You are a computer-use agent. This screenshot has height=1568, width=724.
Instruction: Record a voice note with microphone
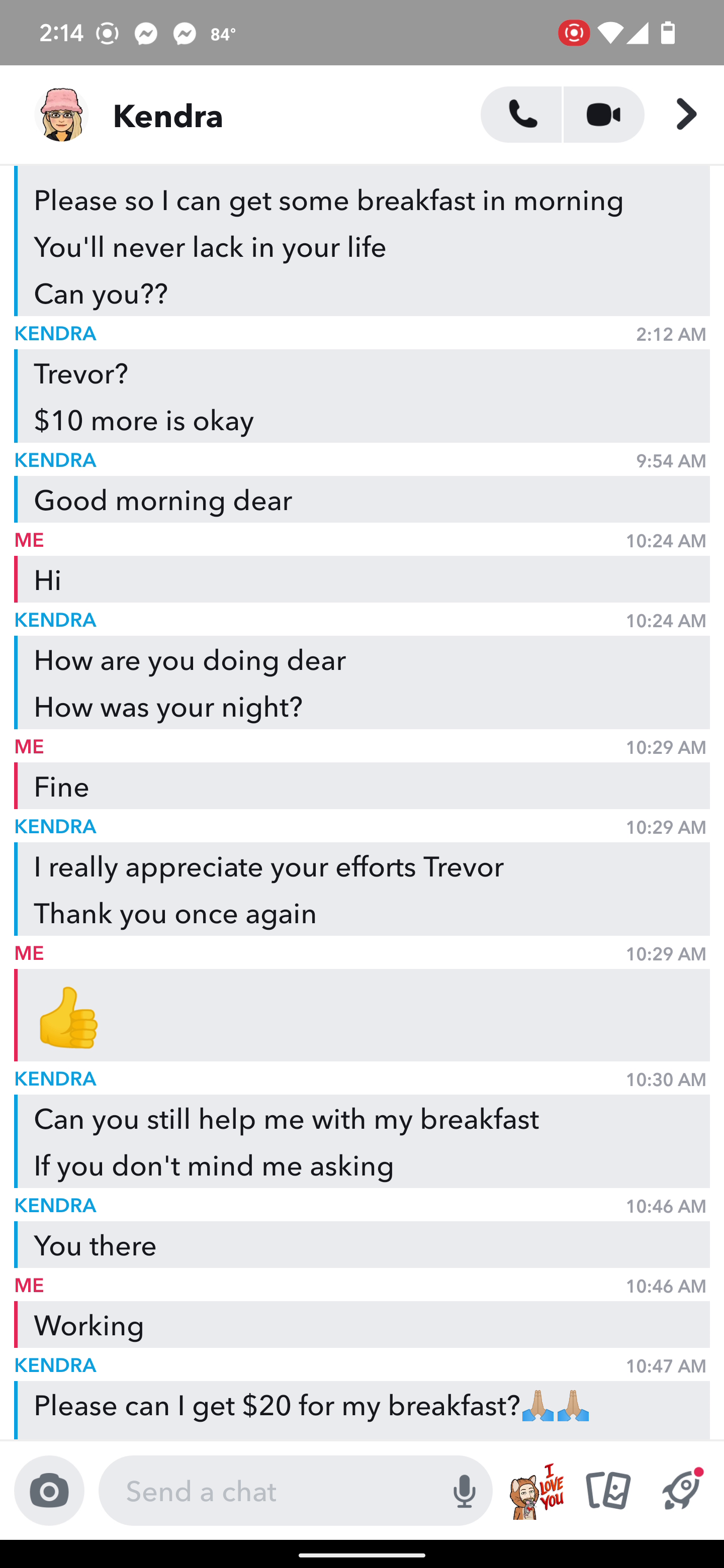click(464, 1491)
